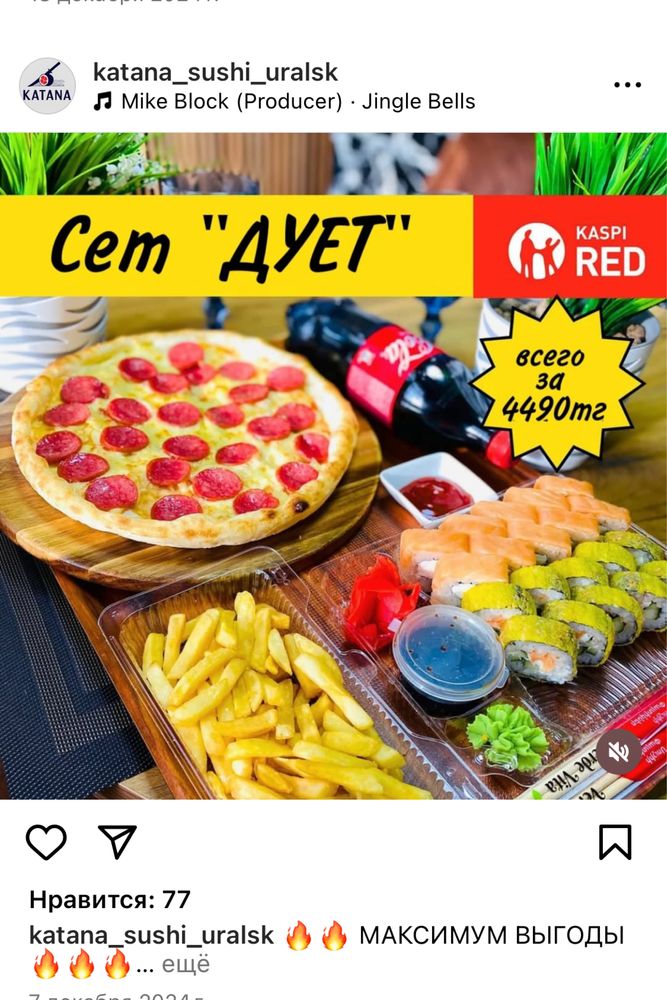Unmute the video sound
The image size is (667, 1000).
click(x=619, y=752)
